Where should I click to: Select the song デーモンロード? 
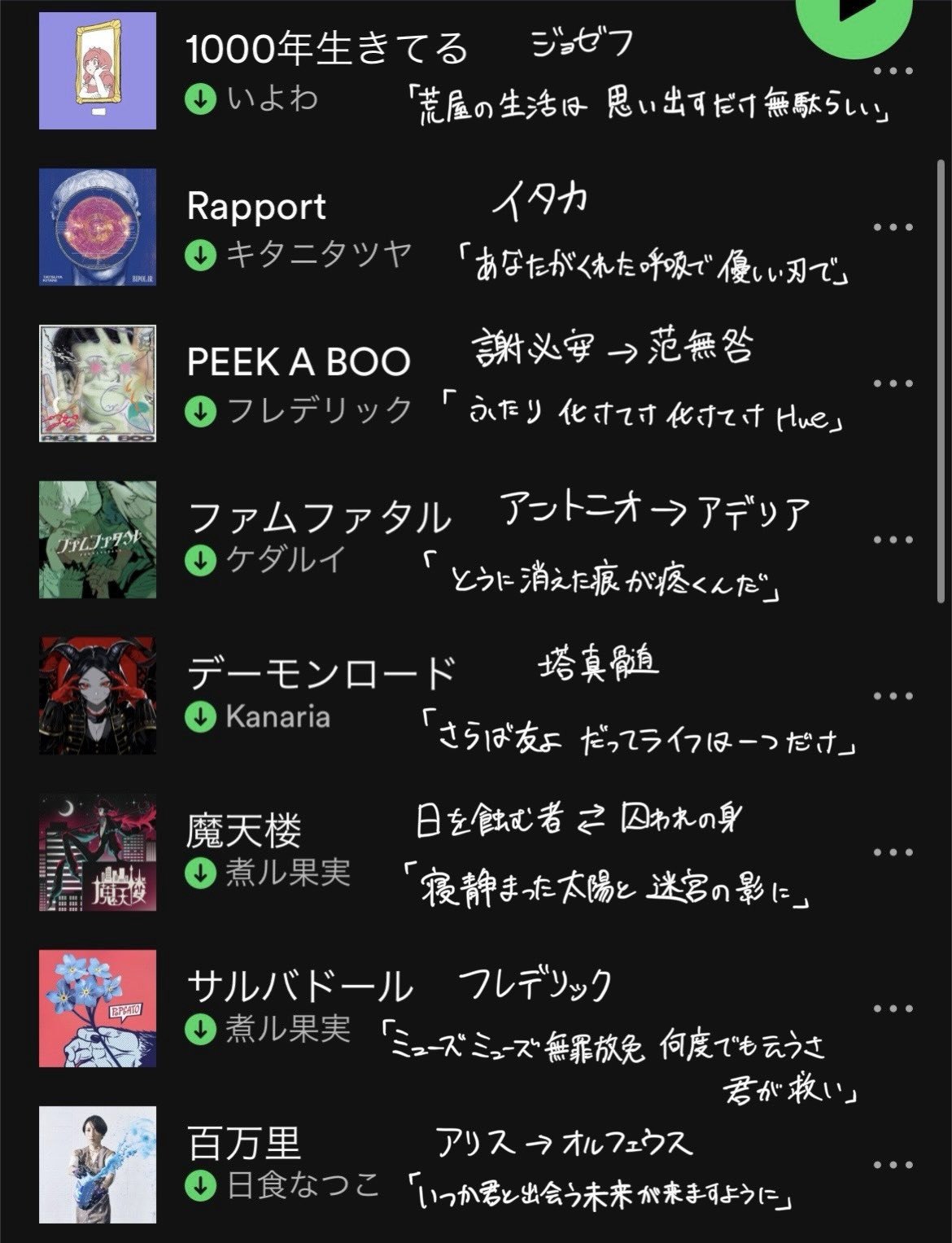[321, 674]
